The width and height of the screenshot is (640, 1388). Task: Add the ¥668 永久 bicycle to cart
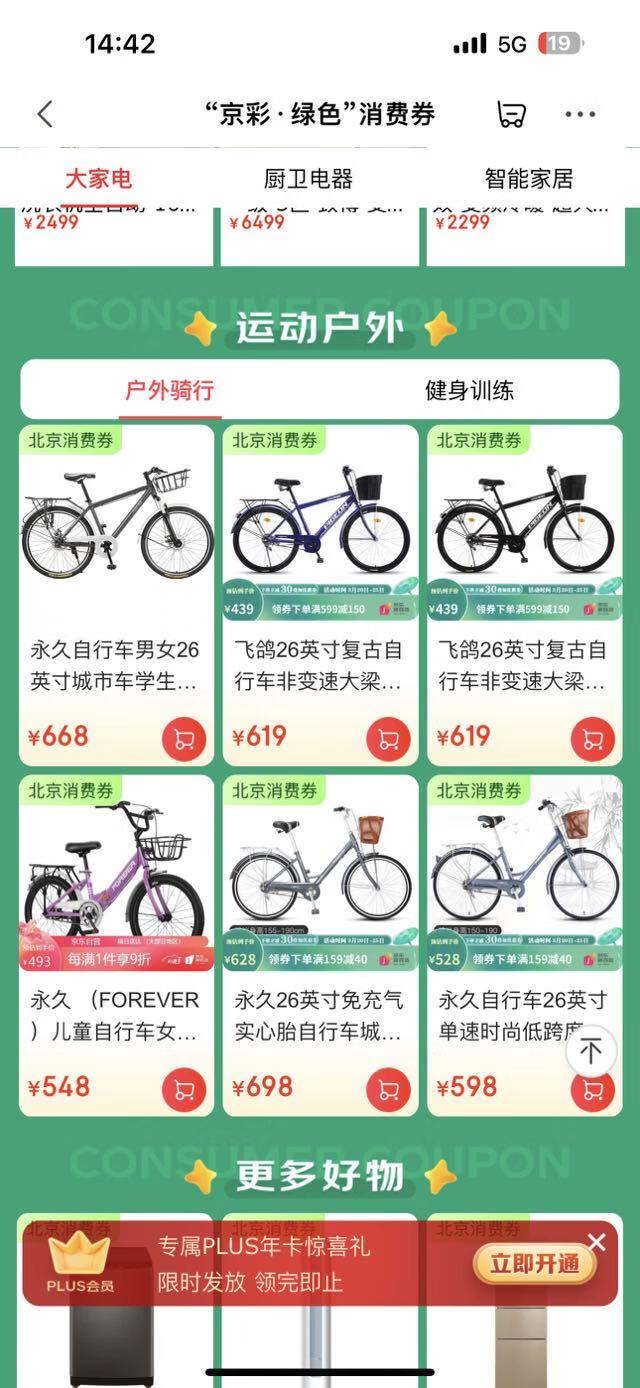pos(184,740)
